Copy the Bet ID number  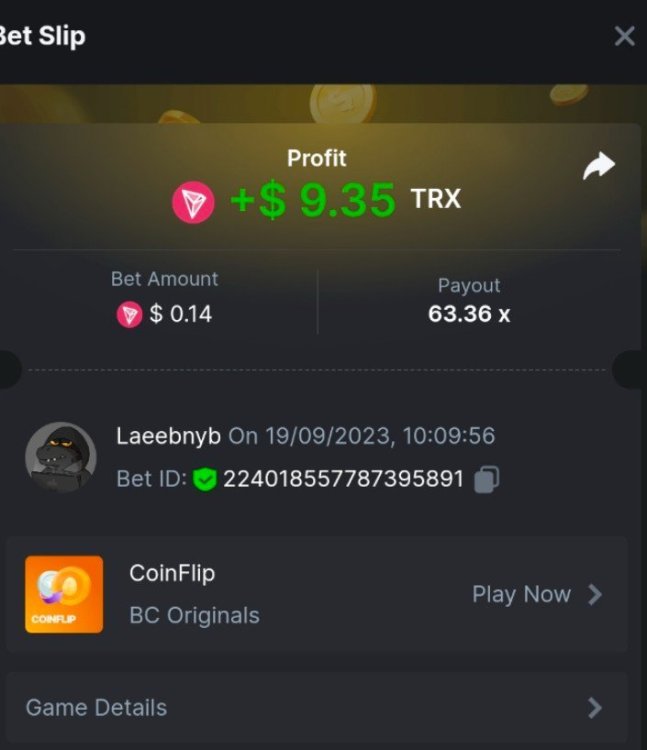[x=487, y=479]
